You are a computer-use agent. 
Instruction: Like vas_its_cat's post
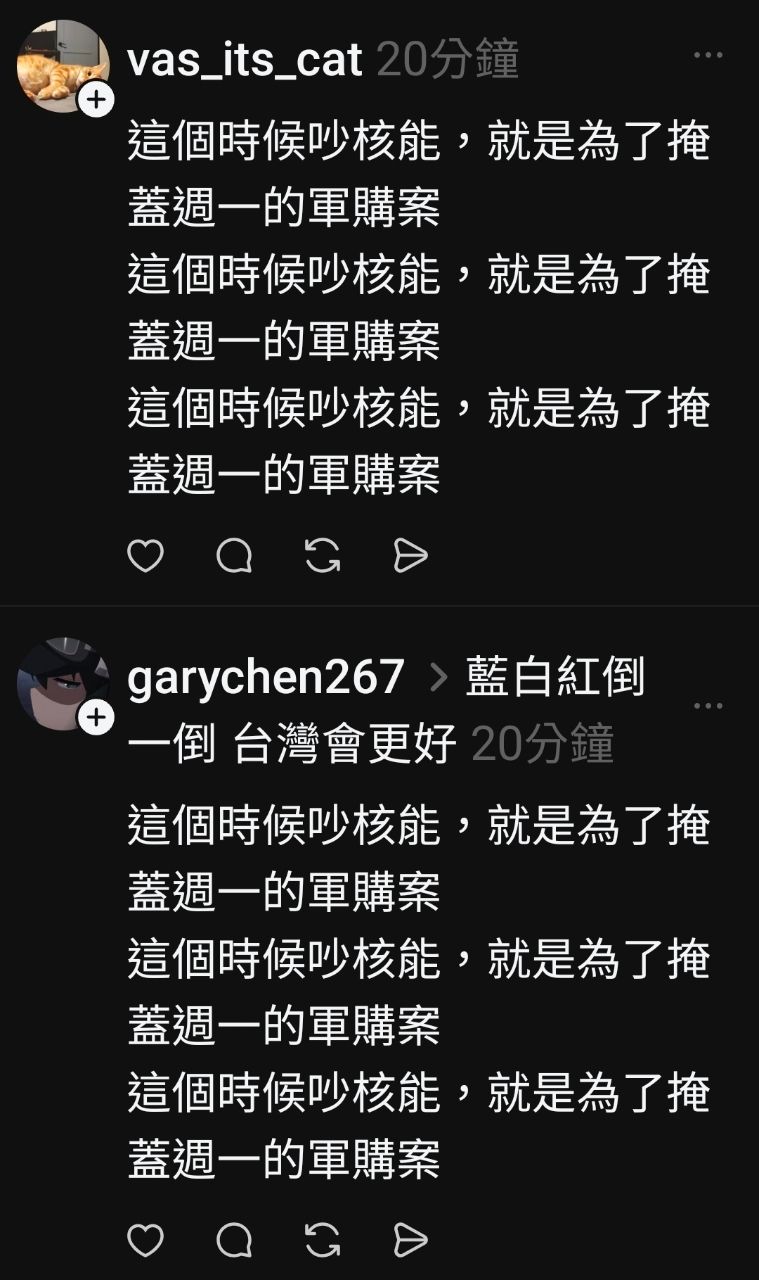(x=145, y=556)
